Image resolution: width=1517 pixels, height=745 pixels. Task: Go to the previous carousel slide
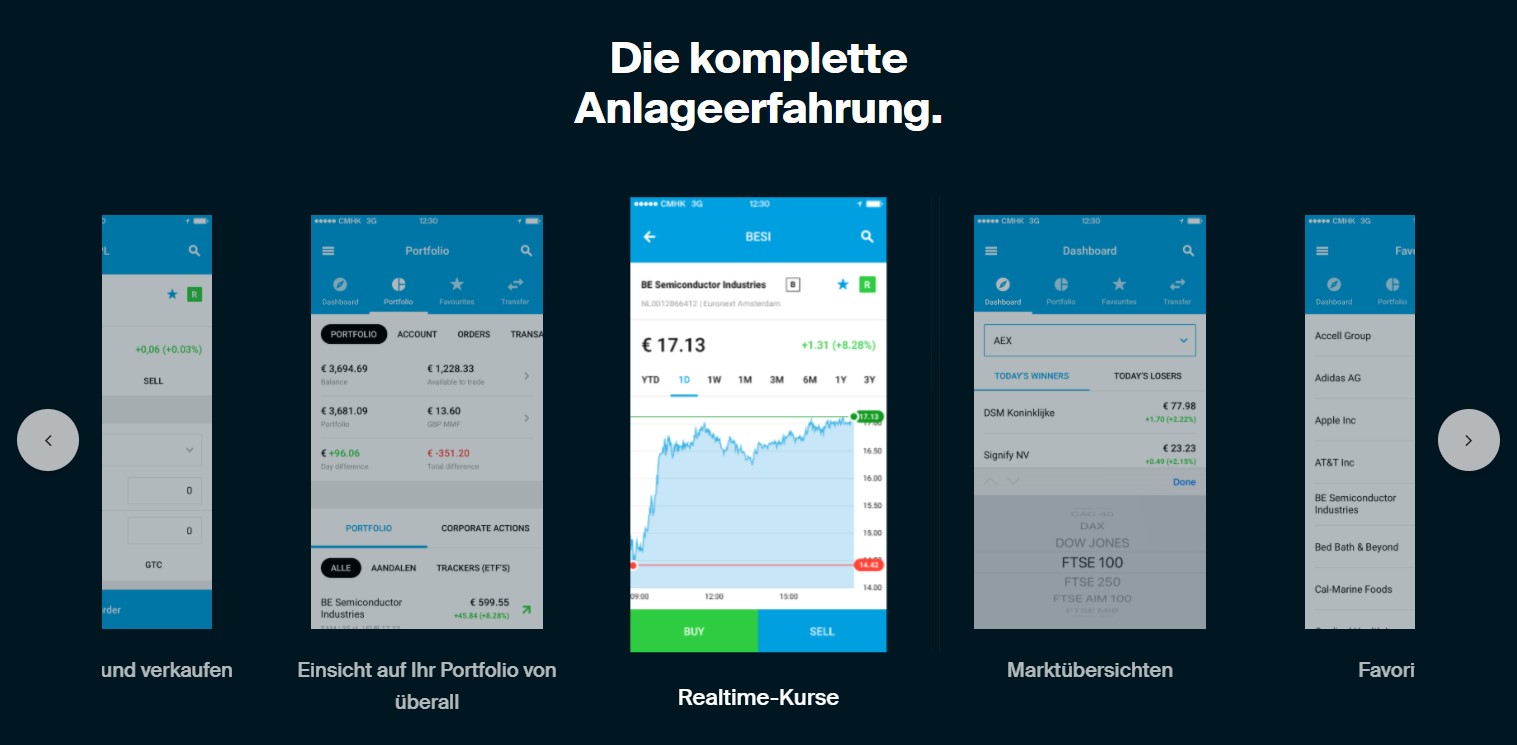click(48, 440)
